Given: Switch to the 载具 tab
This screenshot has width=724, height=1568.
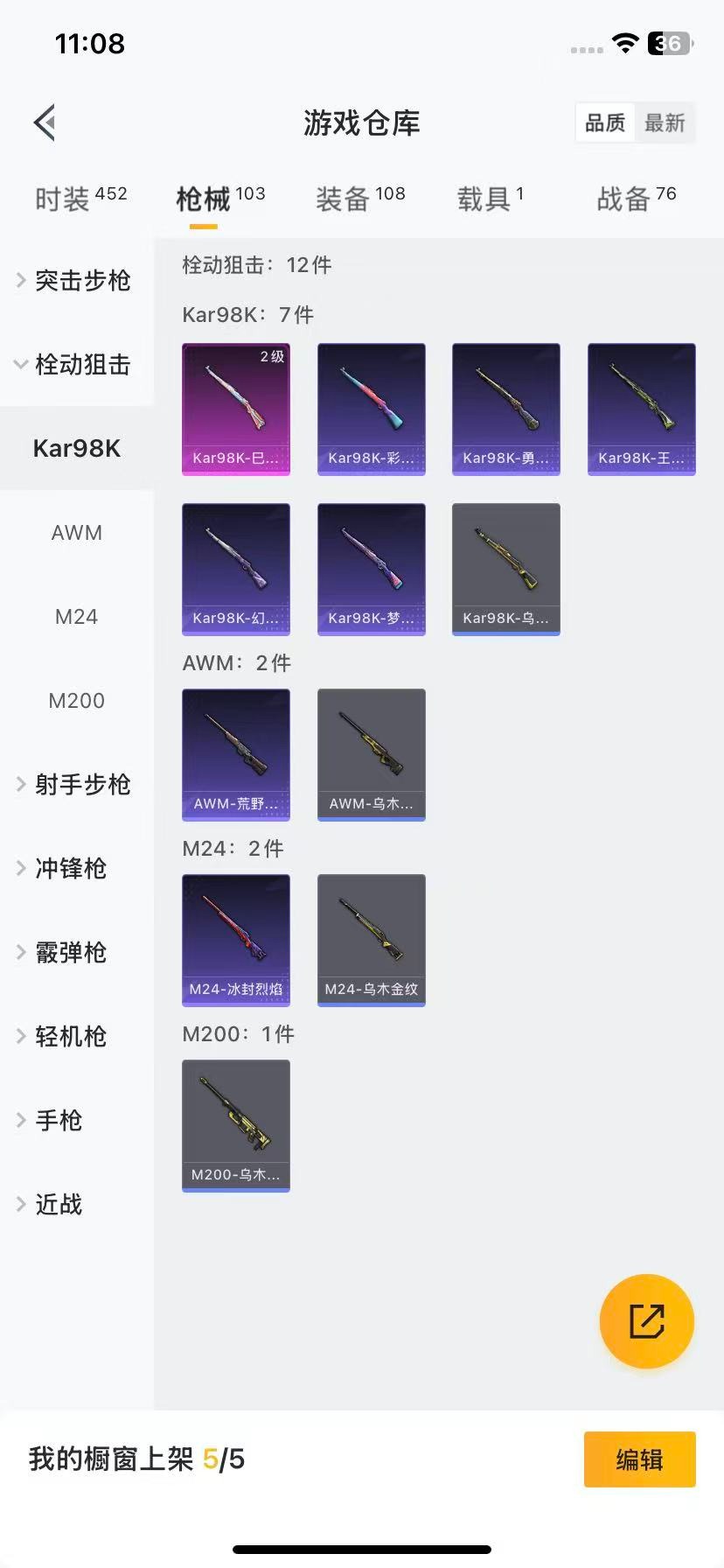Looking at the screenshot, I should [490, 199].
